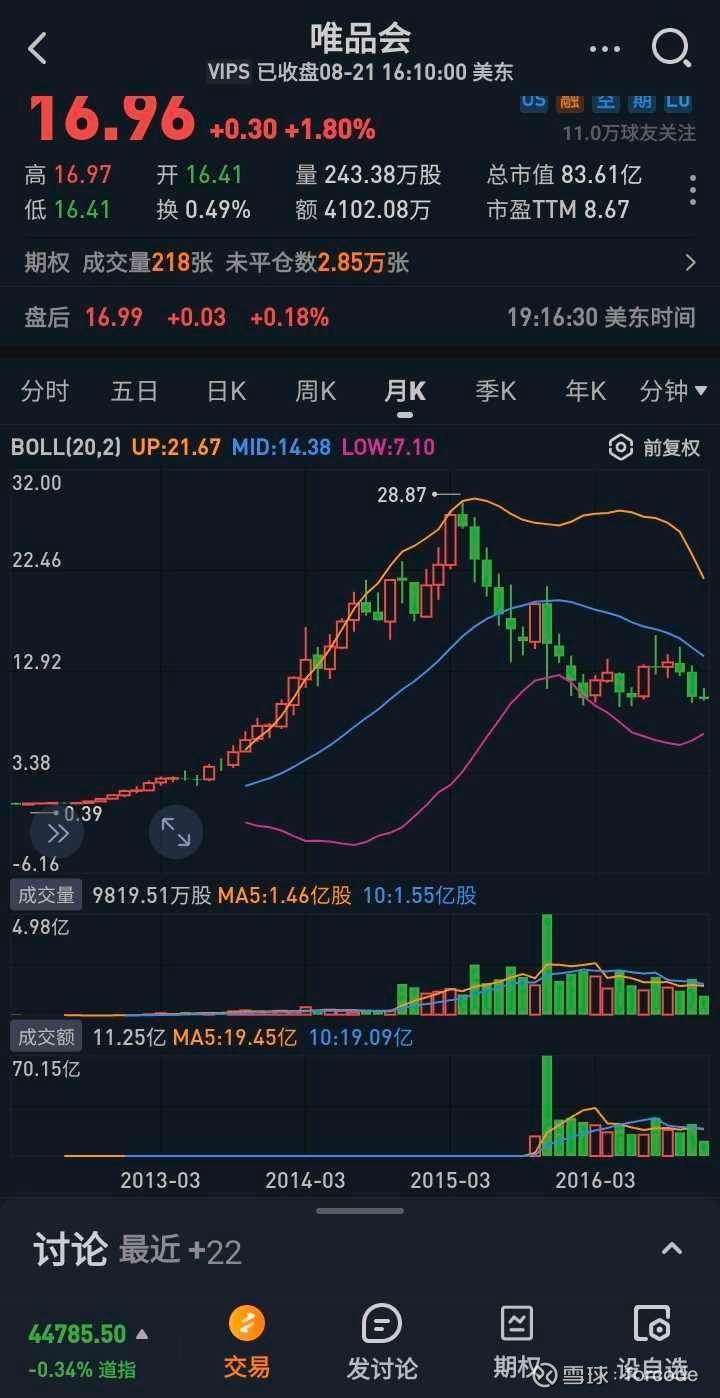Switch to the 分时 chart tab
720x1398 pixels.
point(45,391)
